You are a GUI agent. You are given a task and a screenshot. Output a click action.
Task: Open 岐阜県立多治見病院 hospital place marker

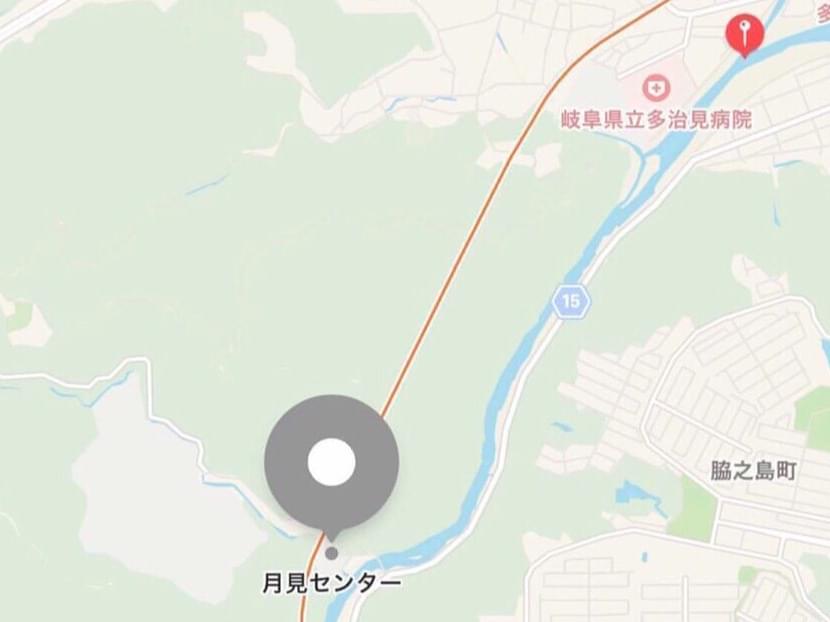coord(655,88)
